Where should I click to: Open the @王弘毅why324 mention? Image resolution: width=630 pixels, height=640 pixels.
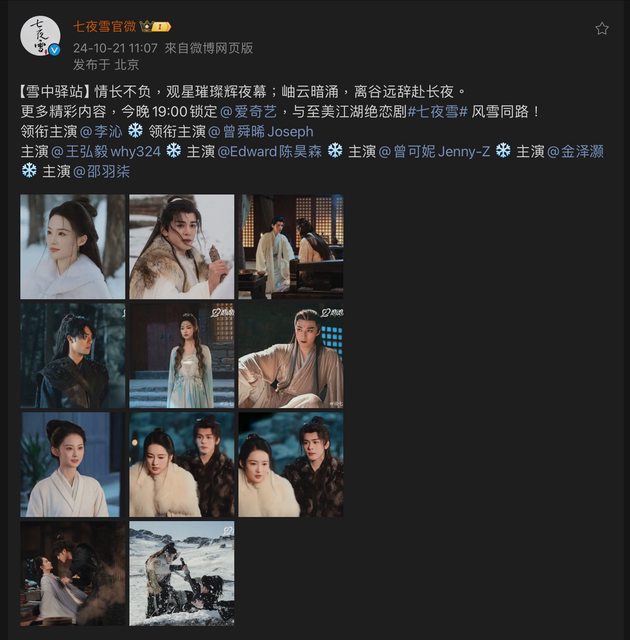pos(112,151)
